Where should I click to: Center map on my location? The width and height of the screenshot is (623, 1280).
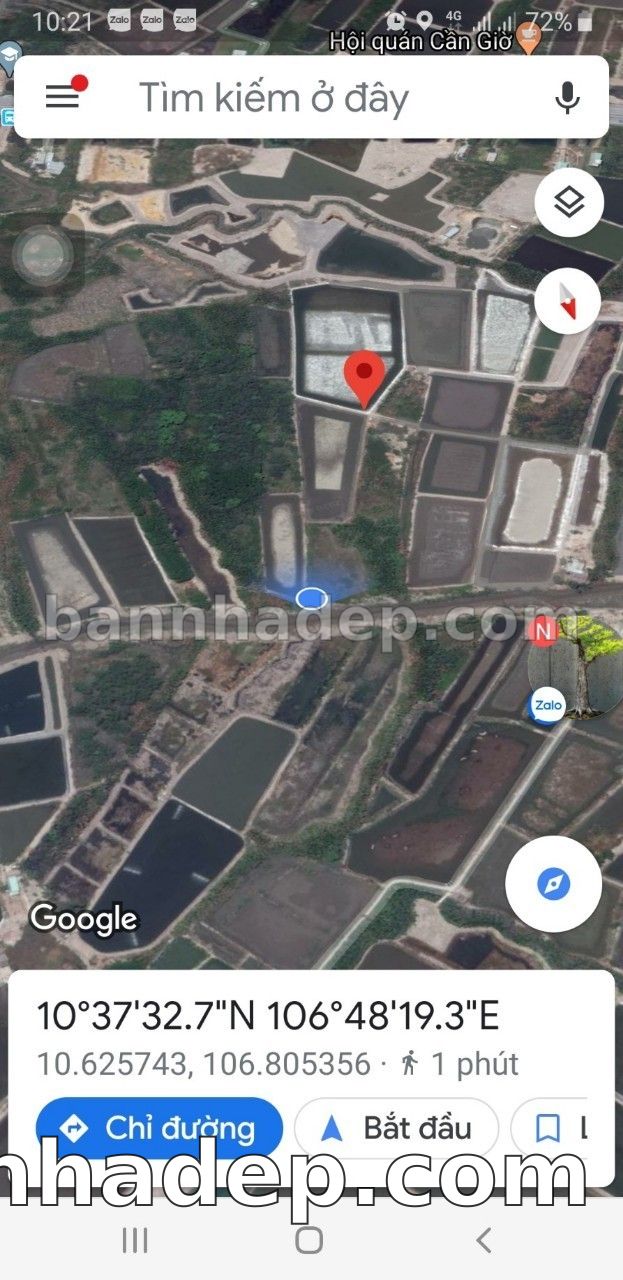pos(552,883)
